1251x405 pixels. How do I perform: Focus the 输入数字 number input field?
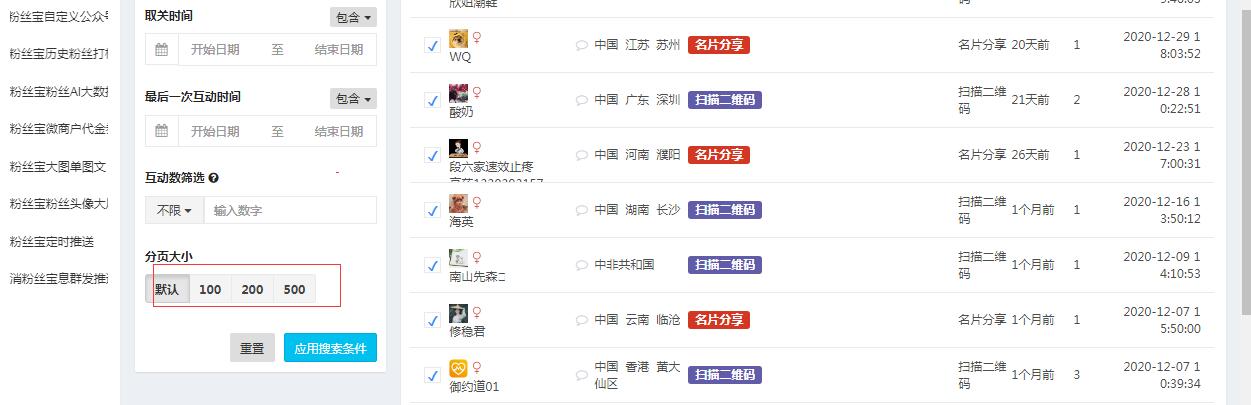click(288, 210)
